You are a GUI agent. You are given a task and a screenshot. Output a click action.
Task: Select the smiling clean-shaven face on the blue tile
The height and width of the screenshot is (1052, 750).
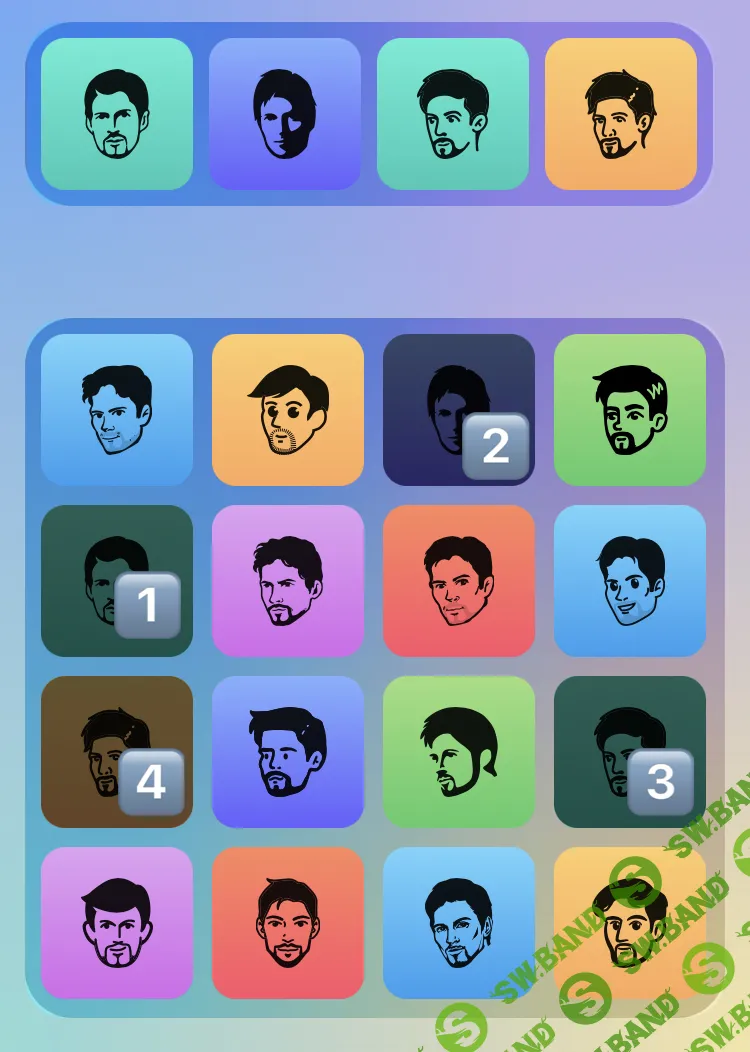[x=630, y=581]
